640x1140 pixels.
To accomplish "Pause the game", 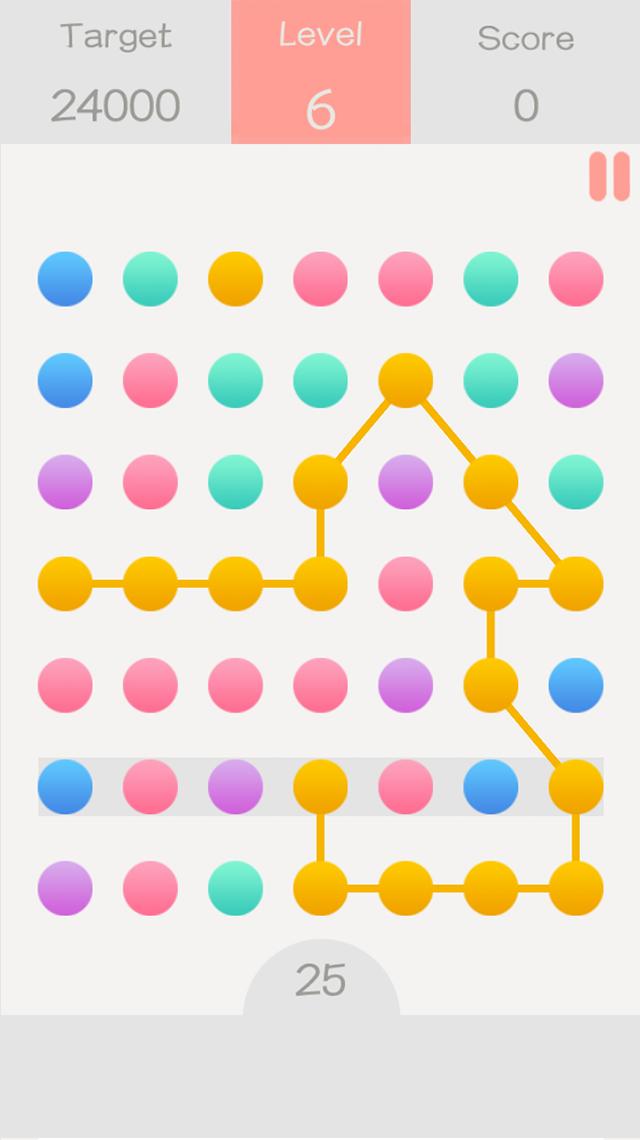I will click(x=609, y=177).
